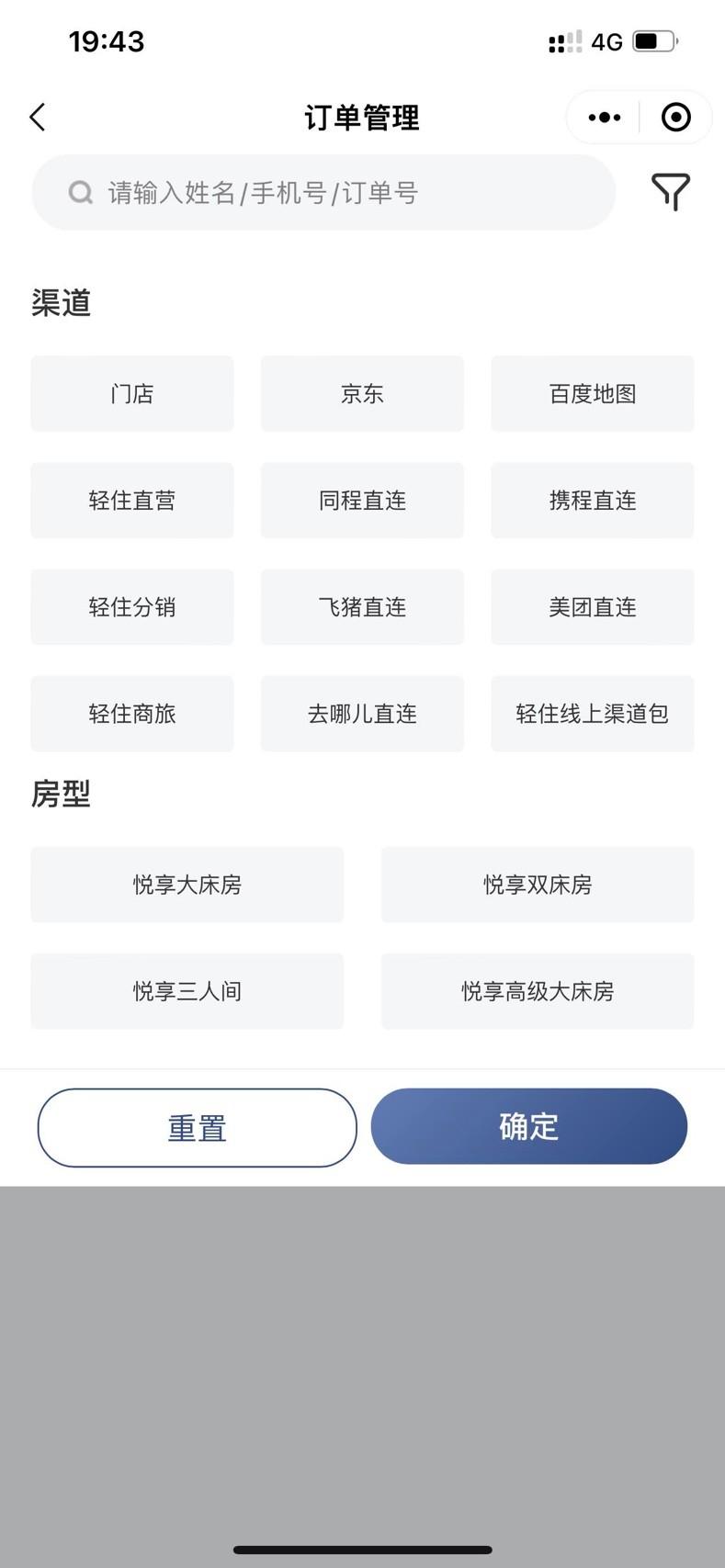The width and height of the screenshot is (725, 1568).
Task: Choose 轻住线上渠道包 channel
Action: (592, 714)
